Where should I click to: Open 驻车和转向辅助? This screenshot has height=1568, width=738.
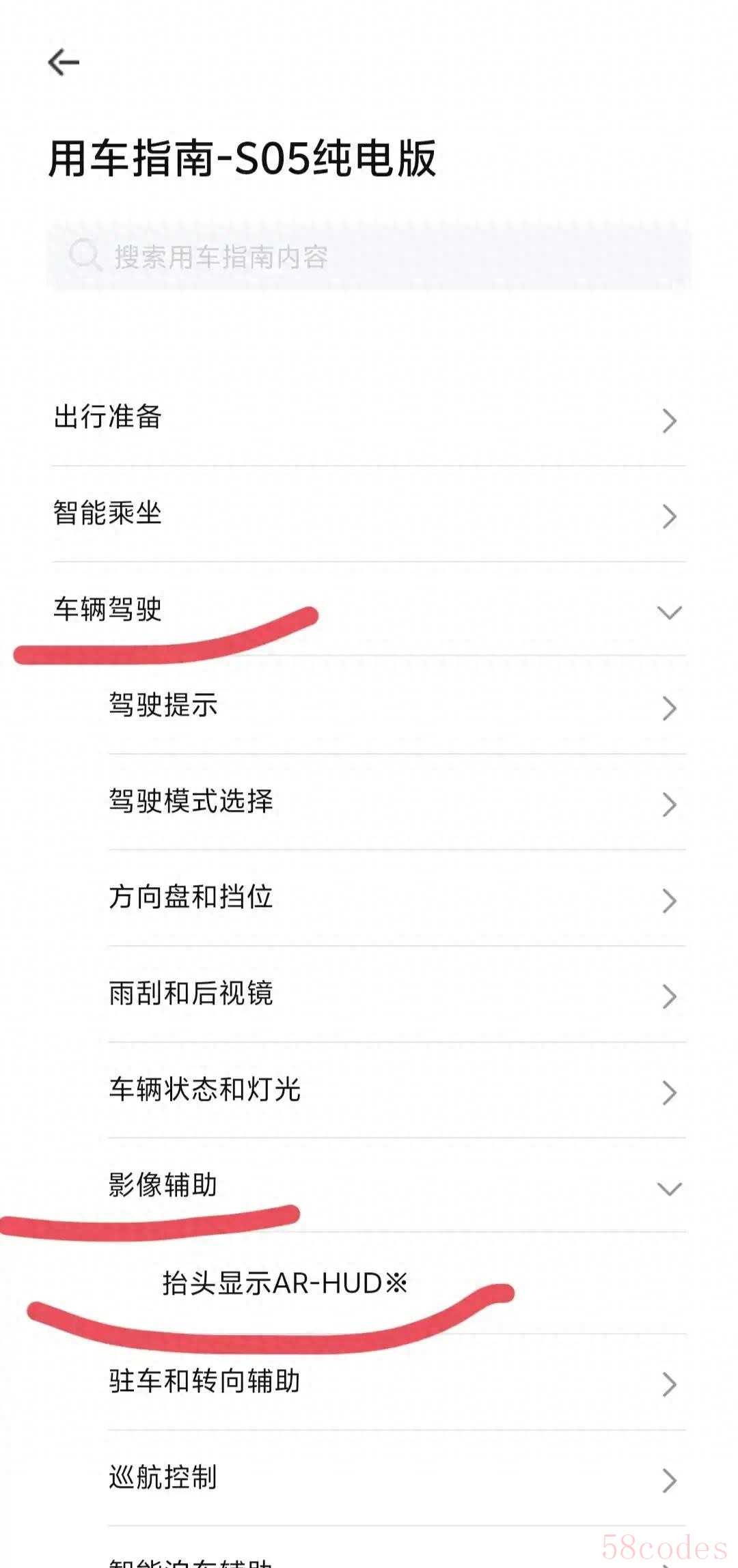point(397,1382)
